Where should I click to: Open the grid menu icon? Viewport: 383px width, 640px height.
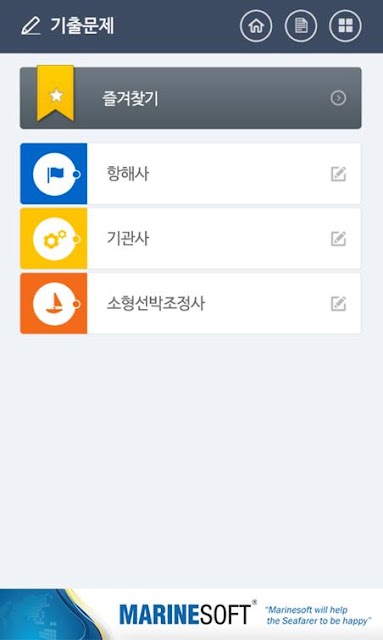coord(345,26)
